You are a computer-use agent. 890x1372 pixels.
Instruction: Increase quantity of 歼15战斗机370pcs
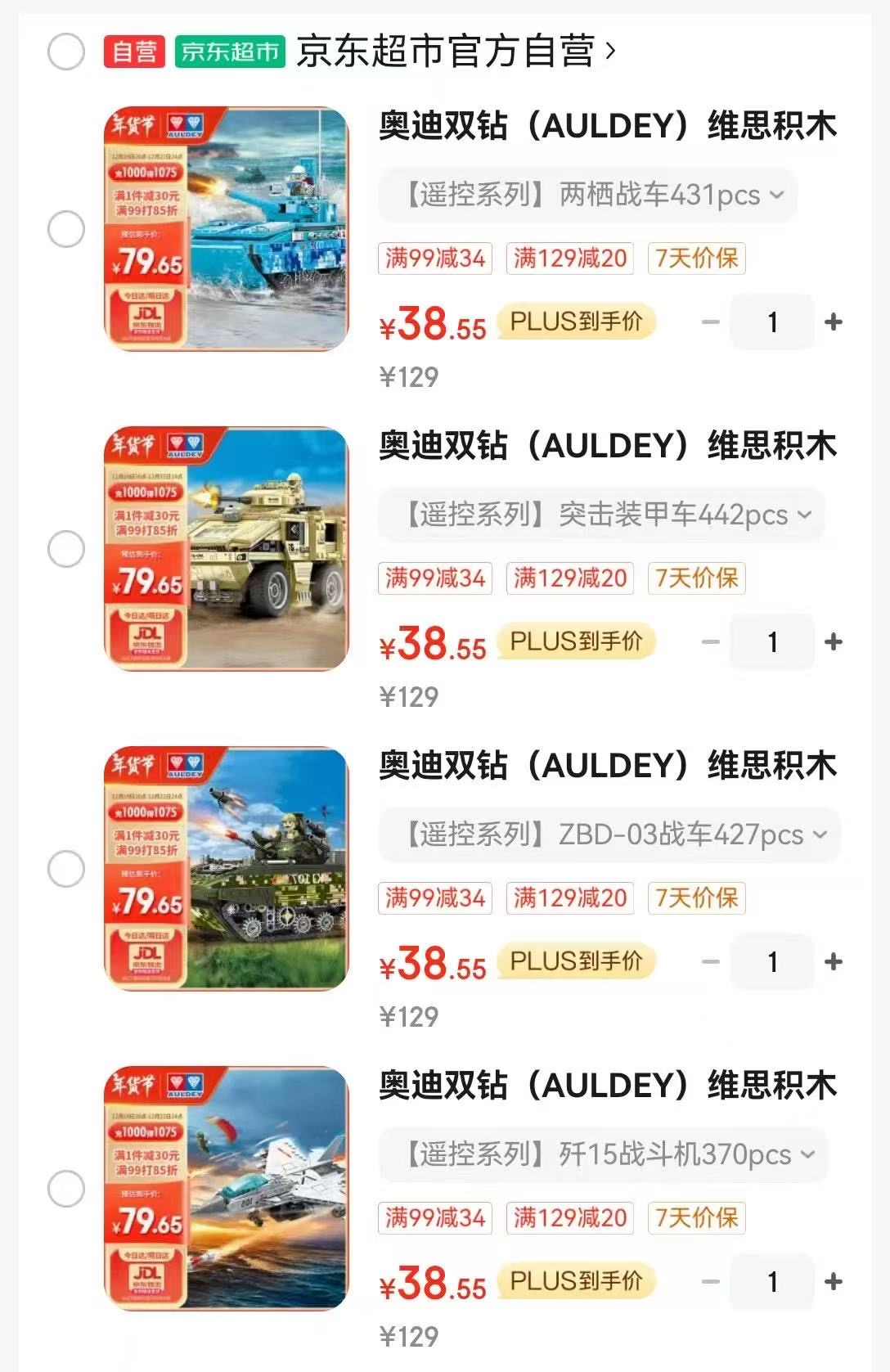834,1282
